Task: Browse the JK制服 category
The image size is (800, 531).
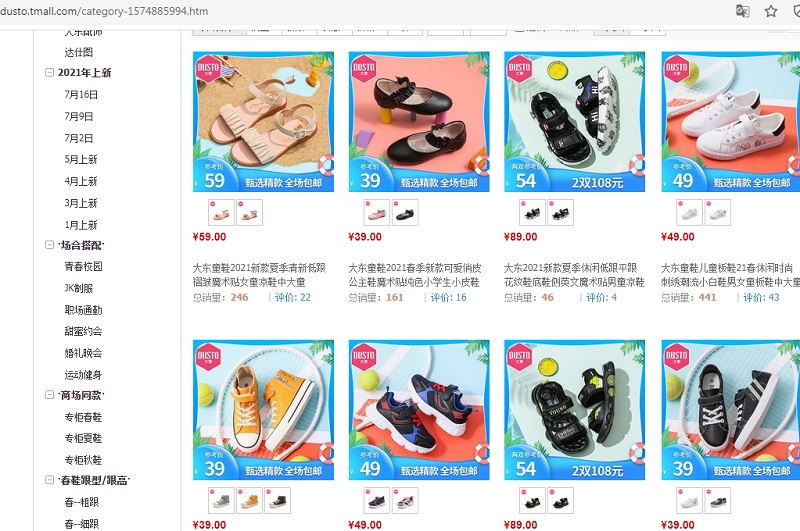Action: pyautogui.click(x=78, y=289)
